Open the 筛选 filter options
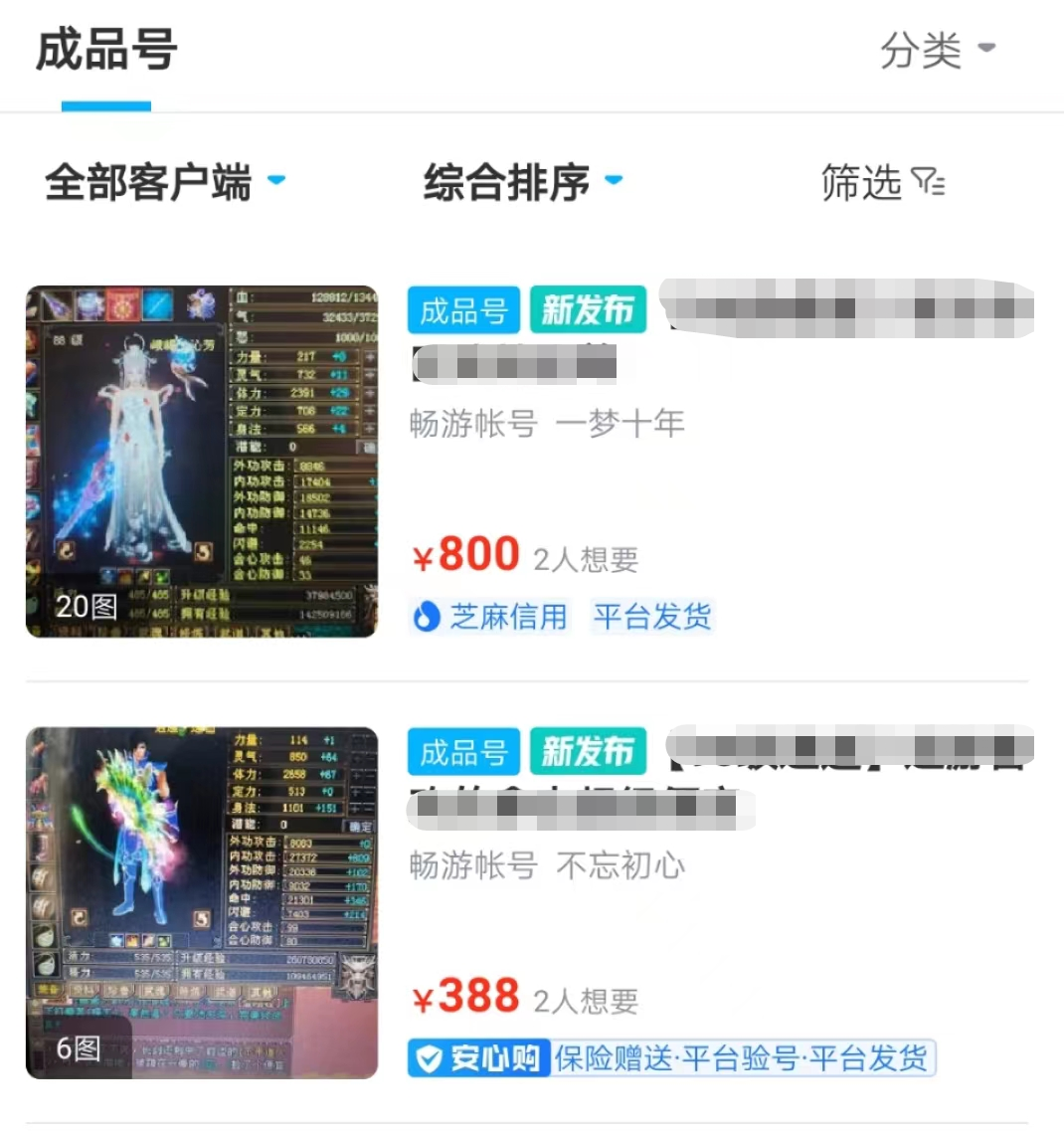 [x=881, y=182]
